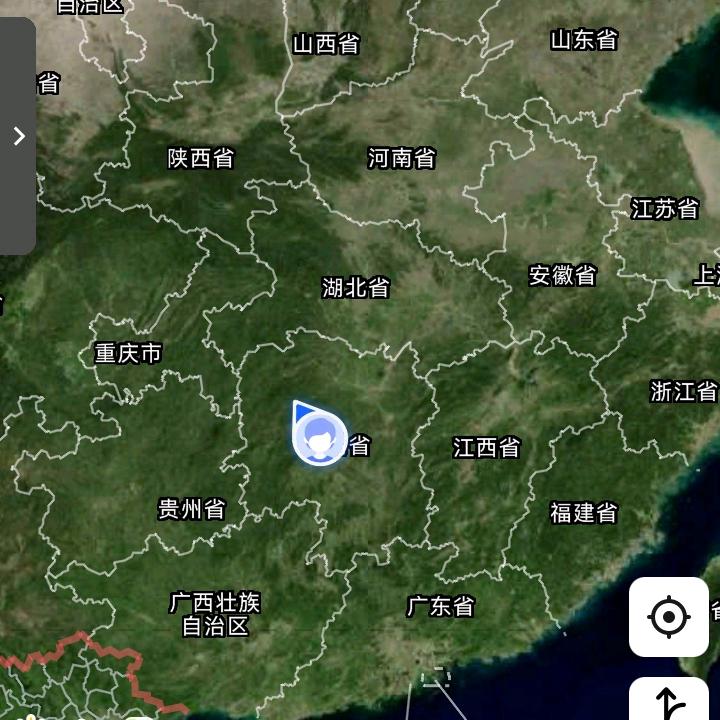Image resolution: width=720 pixels, height=720 pixels.
Task: Expand the side panel with the arrow
Action: pos(18,137)
